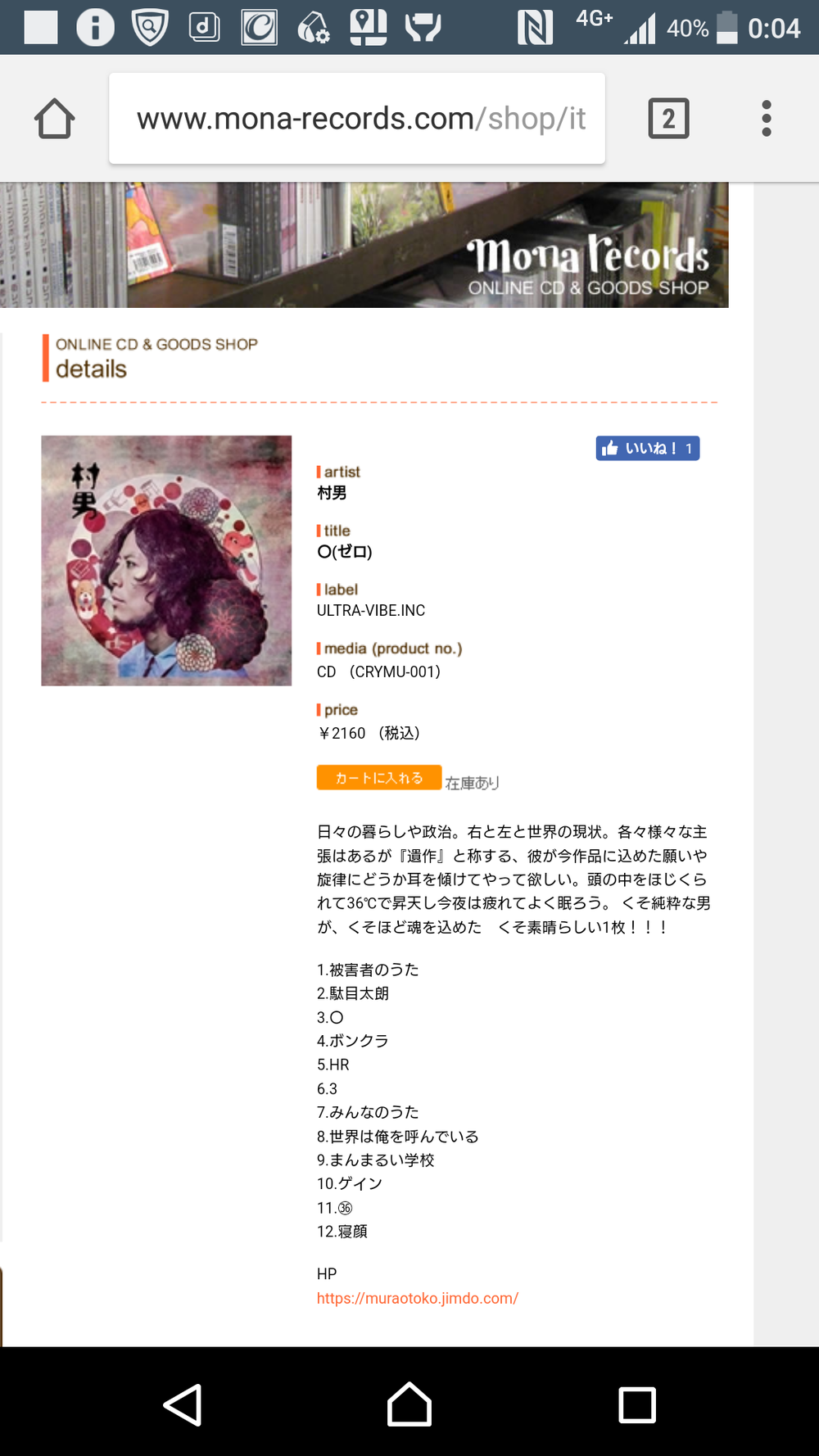
Task: Open the browser overflow menu
Action: coord(766,119)
